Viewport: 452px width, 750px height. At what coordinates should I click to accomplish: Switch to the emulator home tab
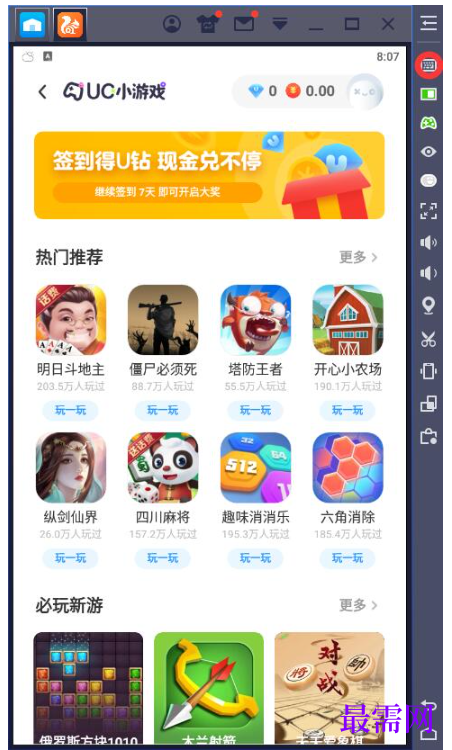tap(32, 24)
